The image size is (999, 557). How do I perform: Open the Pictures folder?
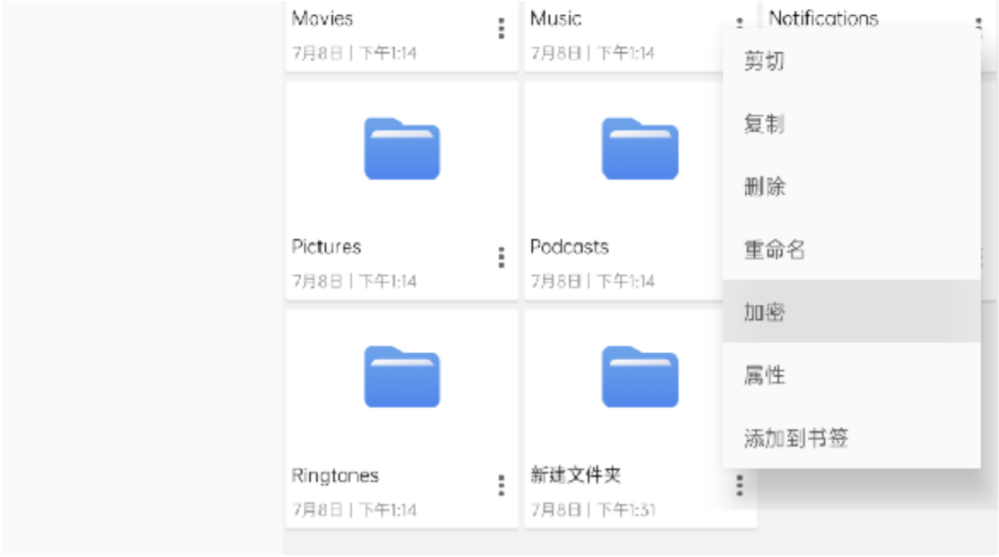click(401, 150)
